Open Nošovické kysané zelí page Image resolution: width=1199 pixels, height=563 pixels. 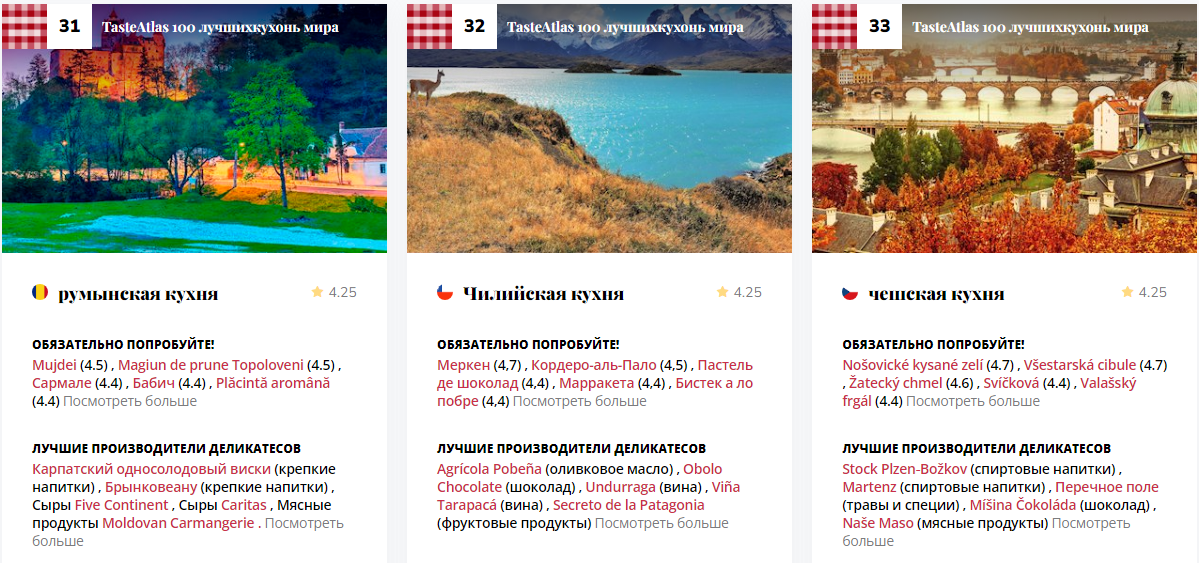tap(912, 365)
